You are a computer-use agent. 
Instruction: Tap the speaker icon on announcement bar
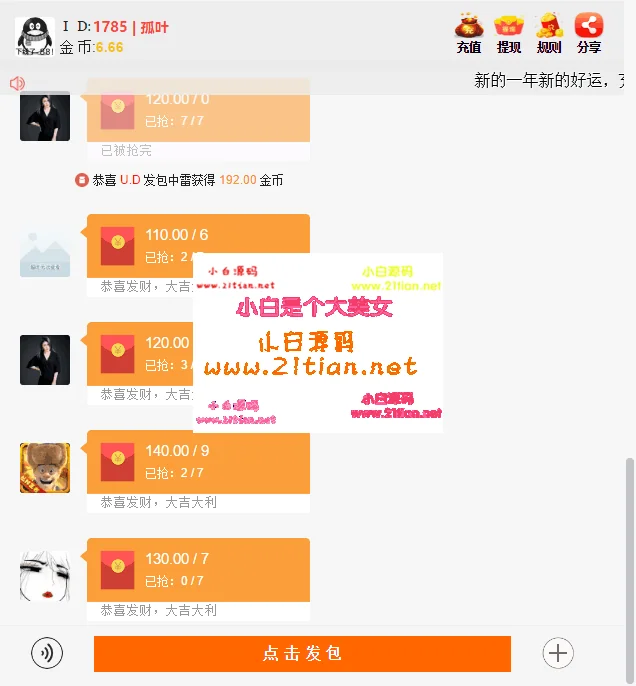point(17,83)
